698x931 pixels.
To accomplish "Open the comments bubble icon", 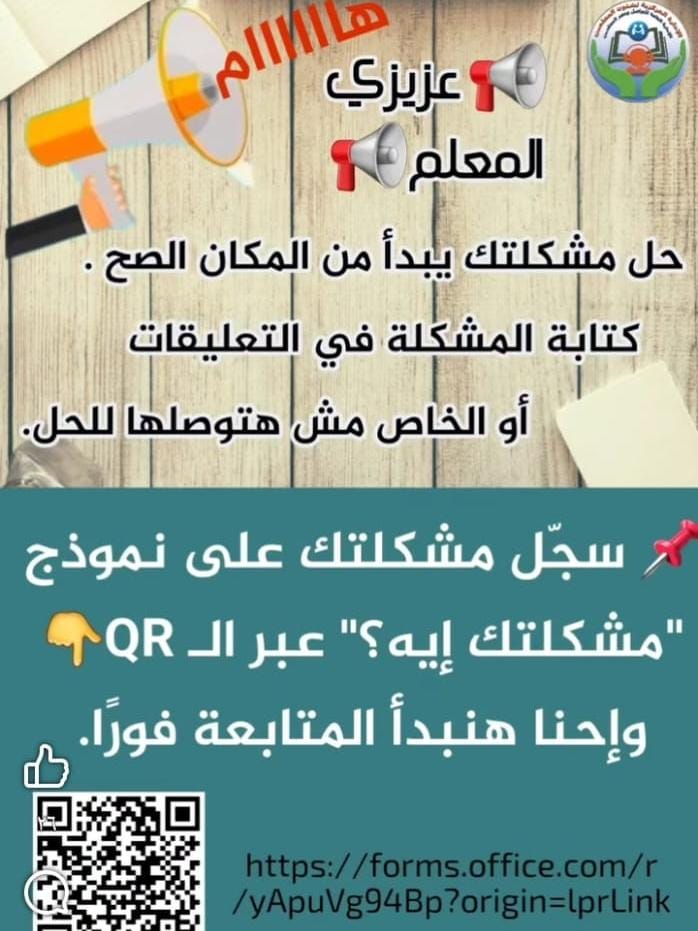I will [x=46, y=892].
